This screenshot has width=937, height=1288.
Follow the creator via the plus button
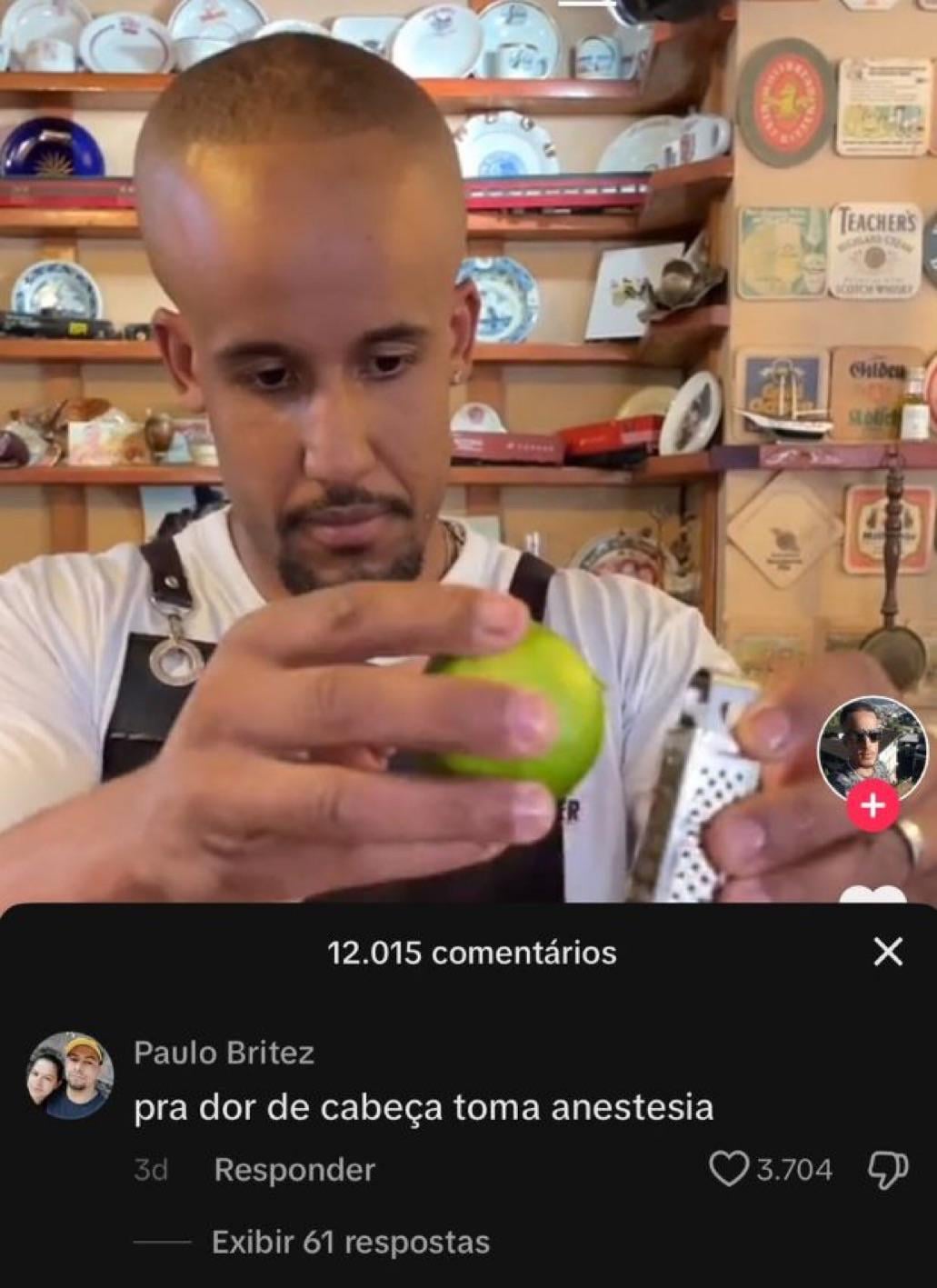[872, 805]
